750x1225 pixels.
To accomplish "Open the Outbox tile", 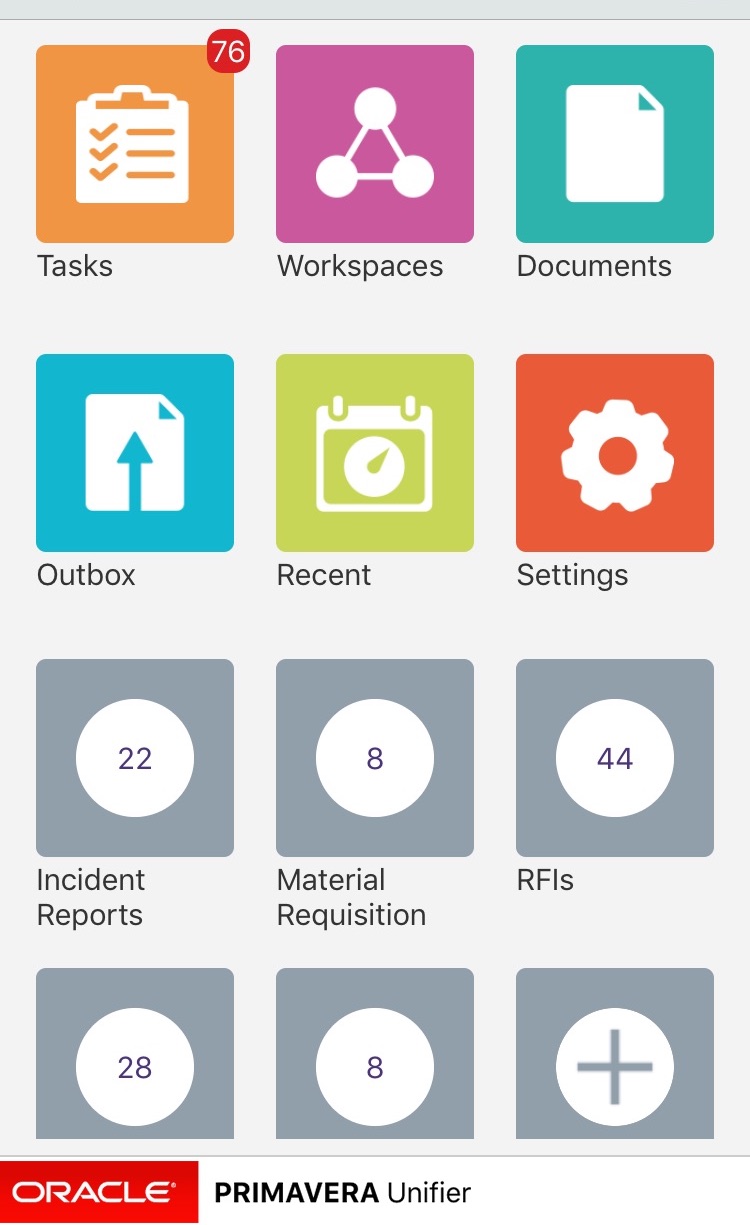I will point(135,453).
